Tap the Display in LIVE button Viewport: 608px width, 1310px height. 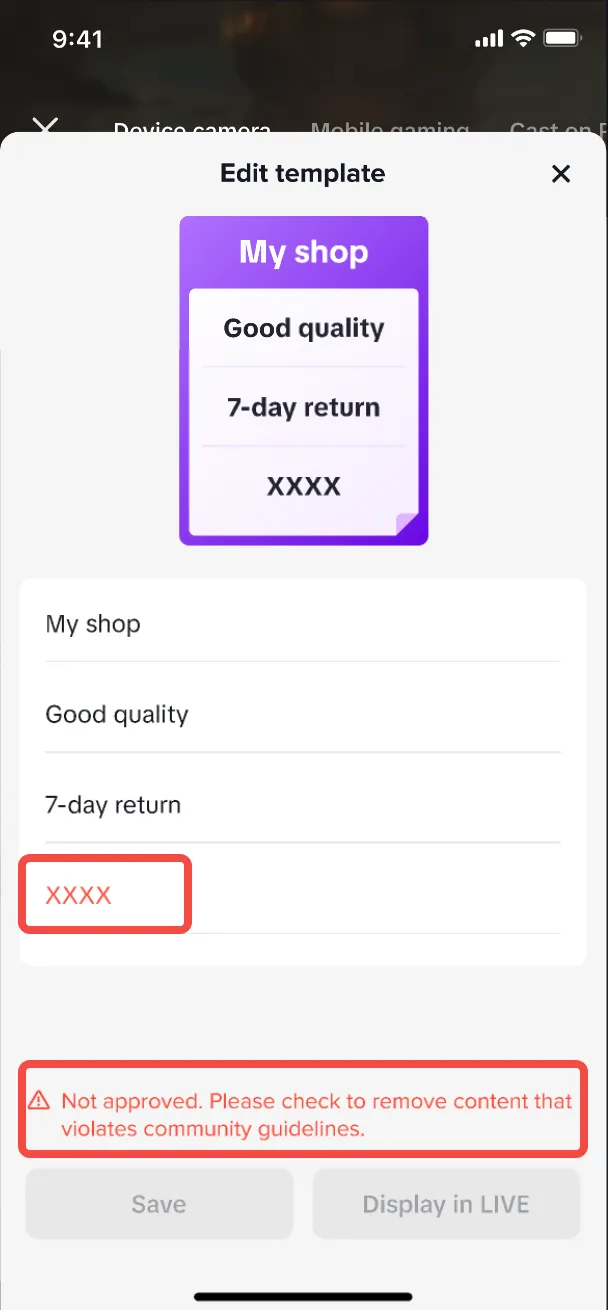[446, 1204]
